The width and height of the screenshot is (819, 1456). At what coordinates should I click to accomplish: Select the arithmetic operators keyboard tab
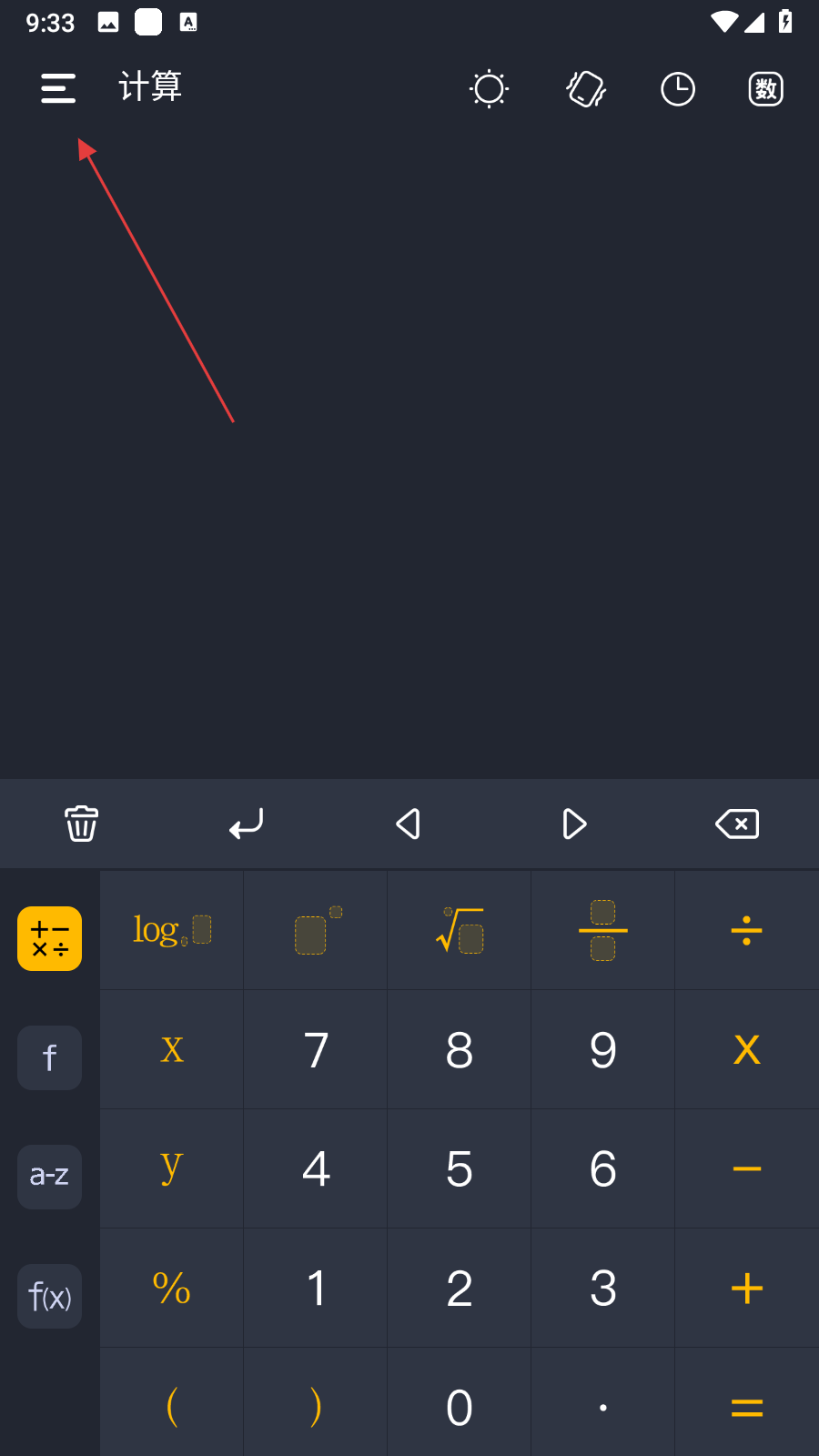tap(50, 938)
